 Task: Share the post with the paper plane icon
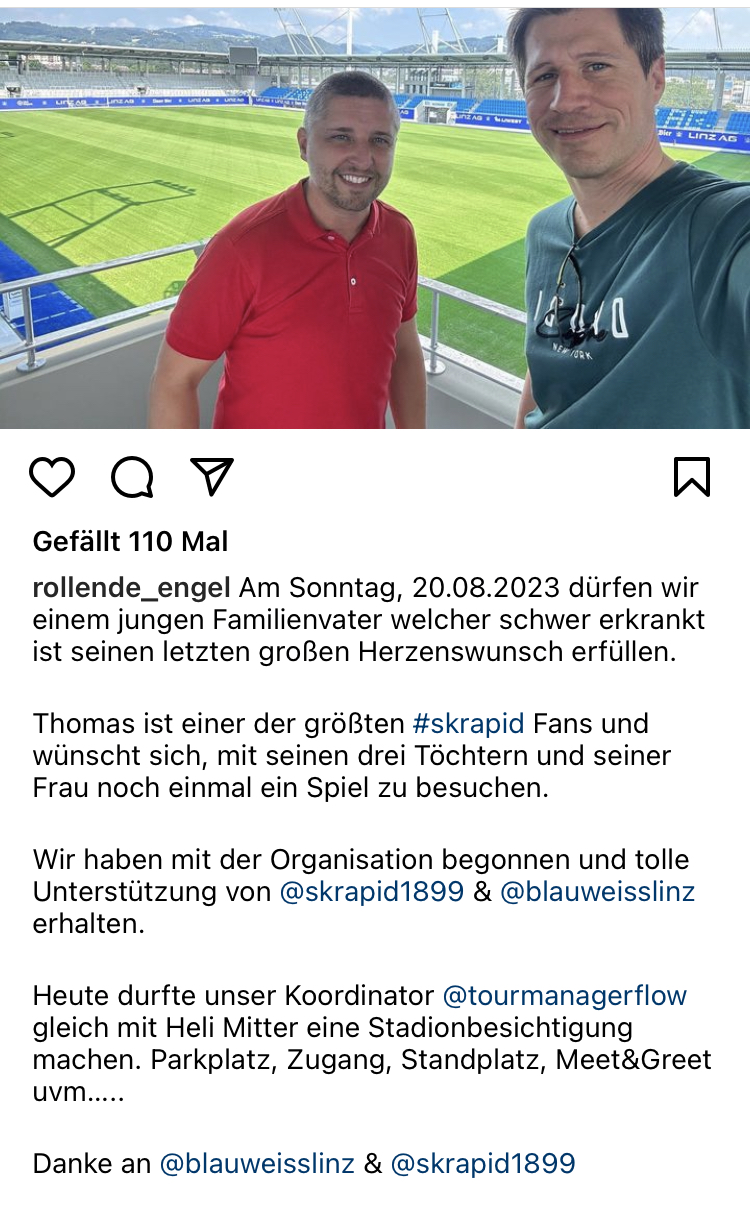212,477
